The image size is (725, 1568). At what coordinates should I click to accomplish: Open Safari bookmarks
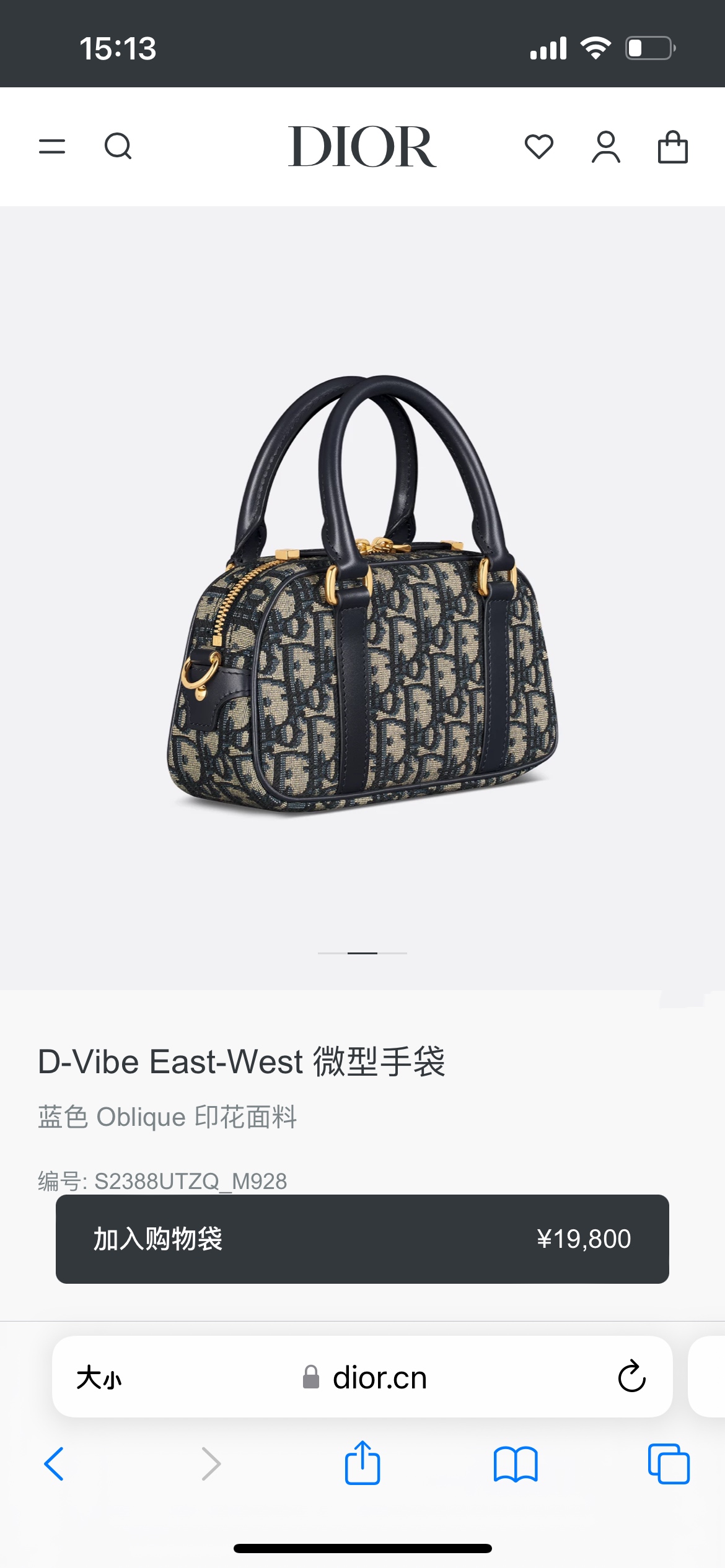click(x=515, y=1464)
